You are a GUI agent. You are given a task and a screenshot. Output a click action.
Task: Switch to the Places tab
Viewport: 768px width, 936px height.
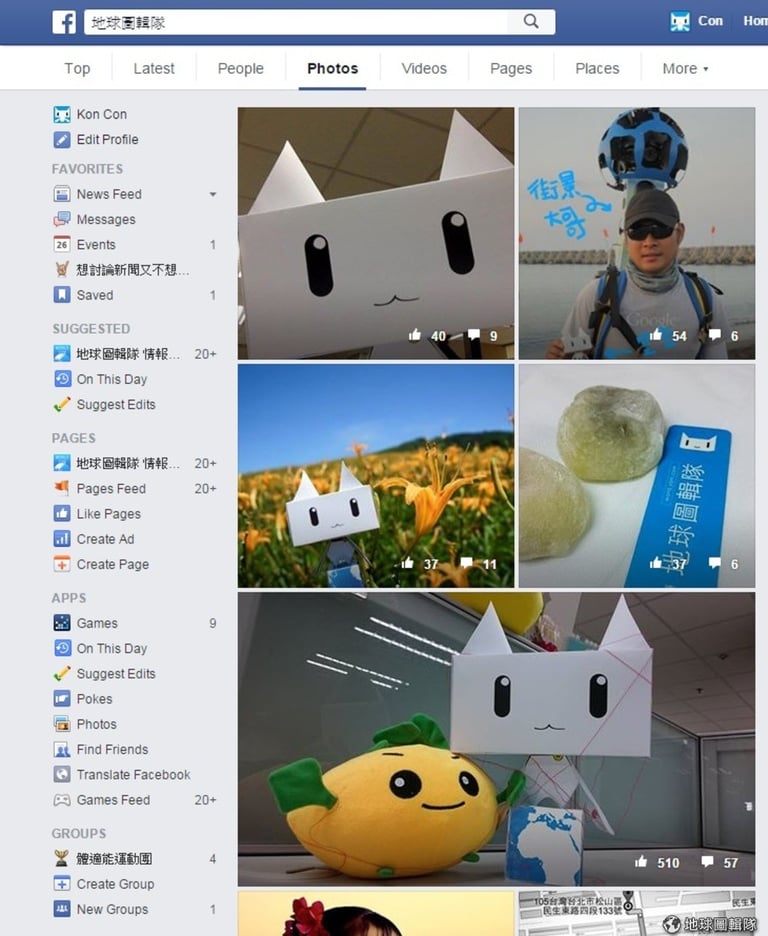(597, 68)
